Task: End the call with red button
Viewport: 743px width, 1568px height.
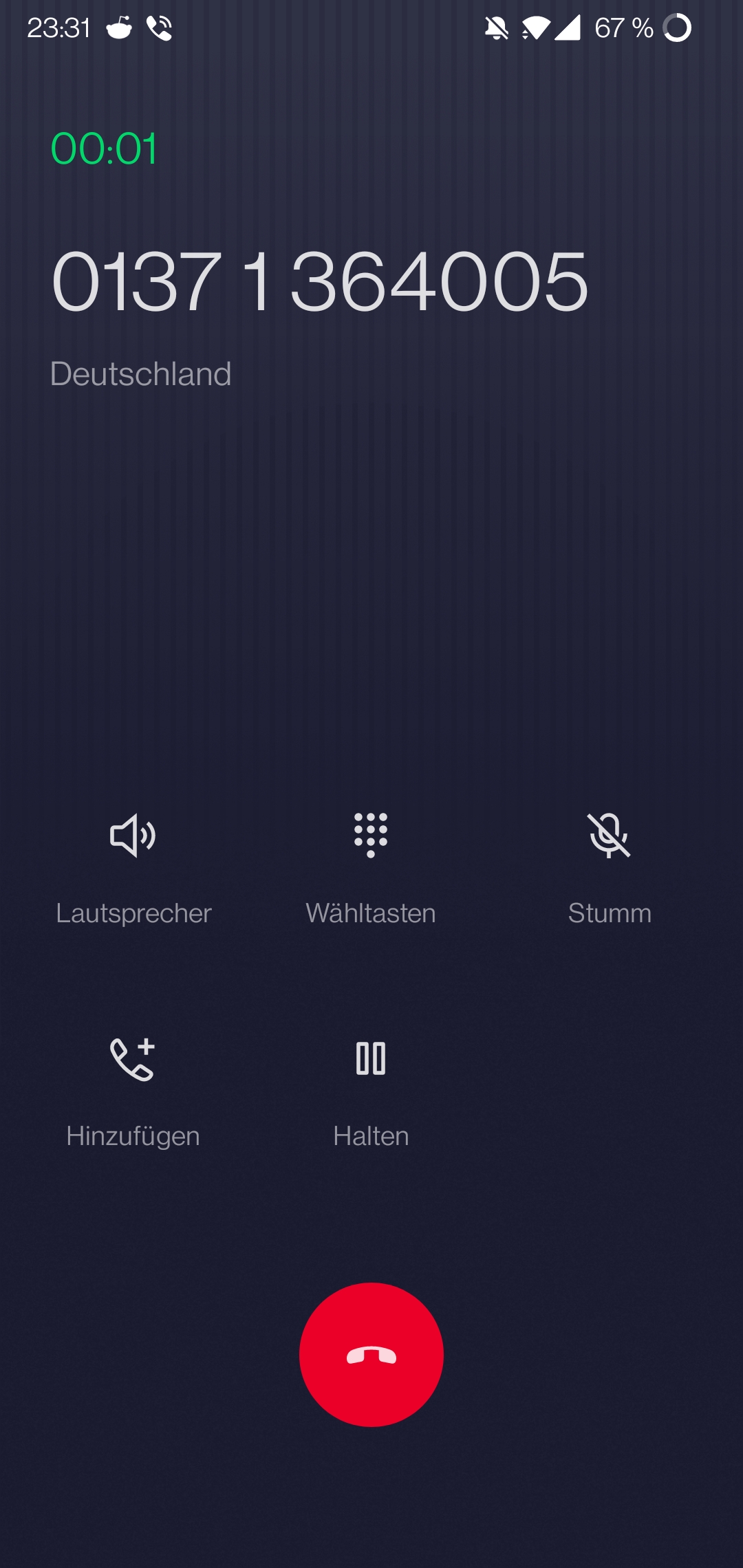Action: (x=371, y=1355)
